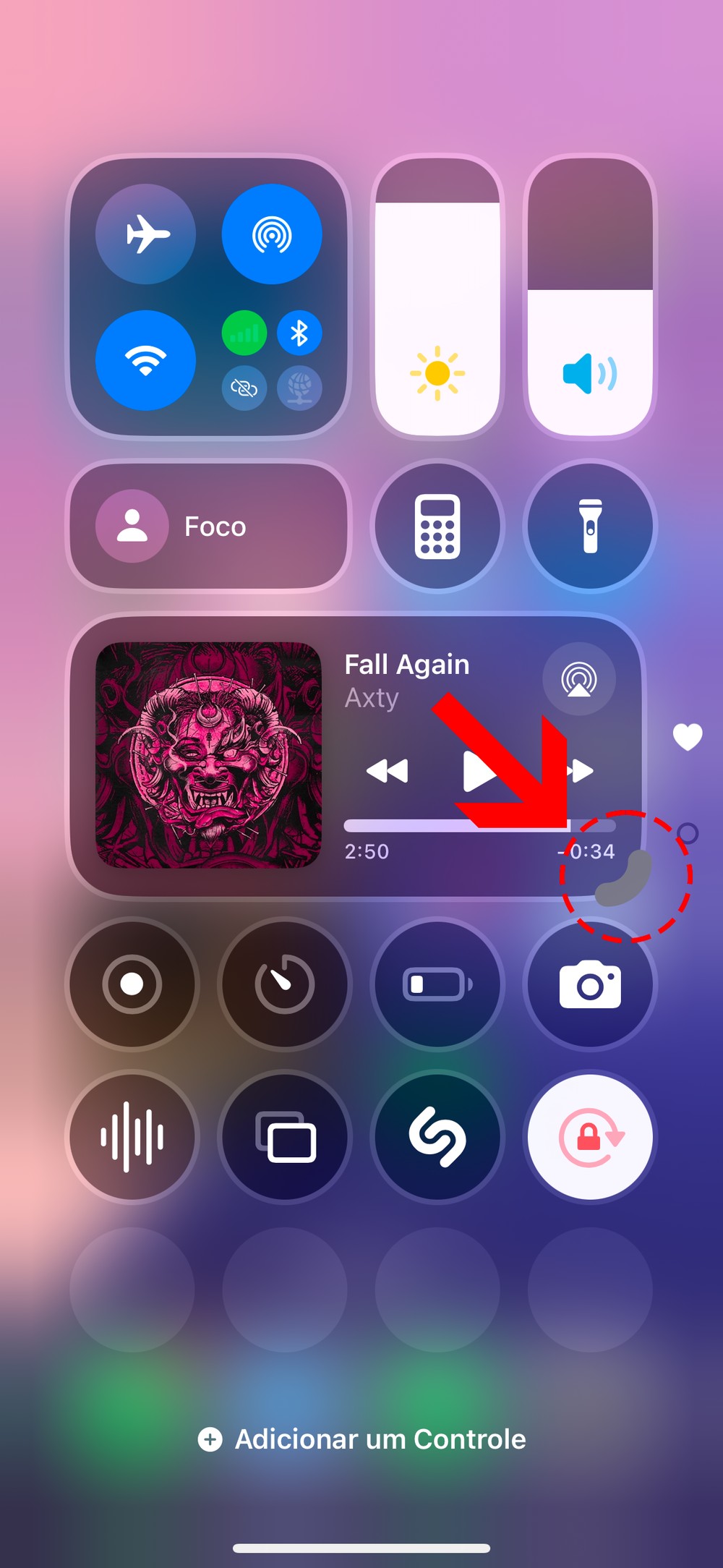Screen dimensions: 723x1568
Task: Open the timer control
Action: [285, 984]
